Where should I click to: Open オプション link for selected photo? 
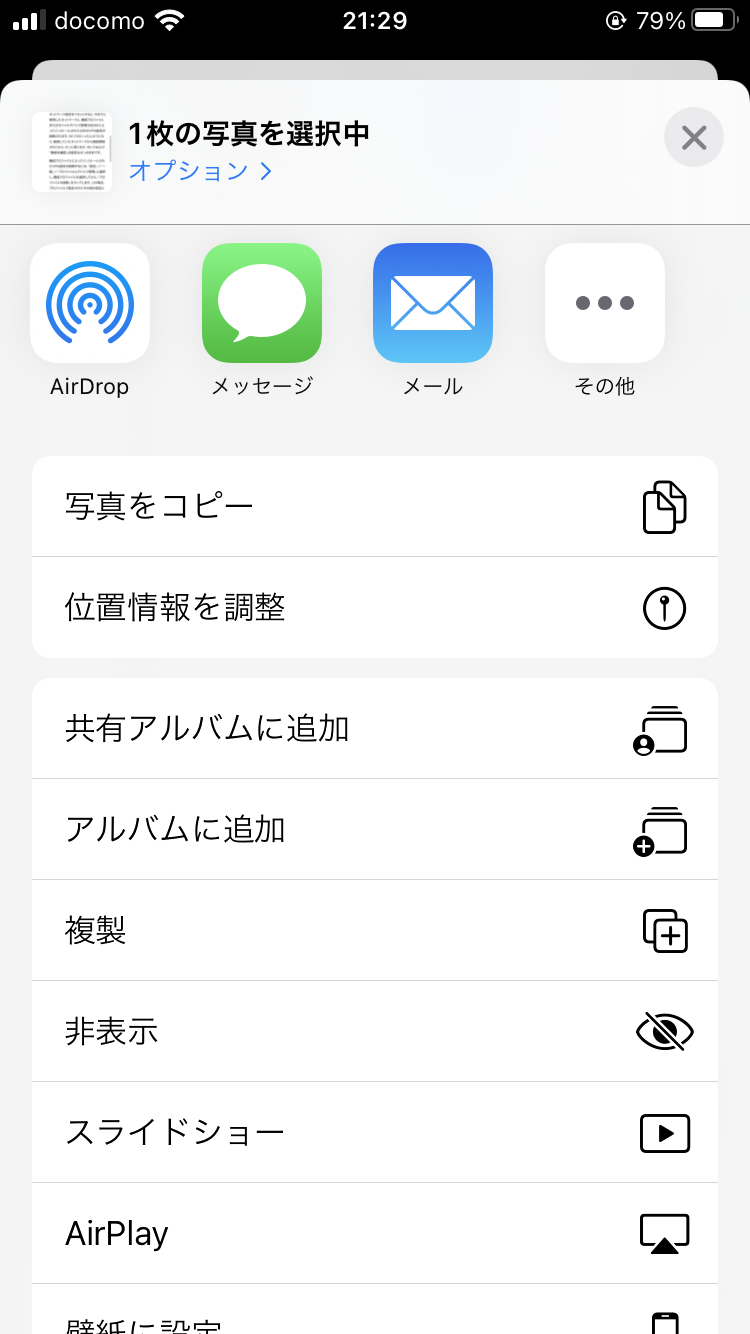[x=200, y=171]
